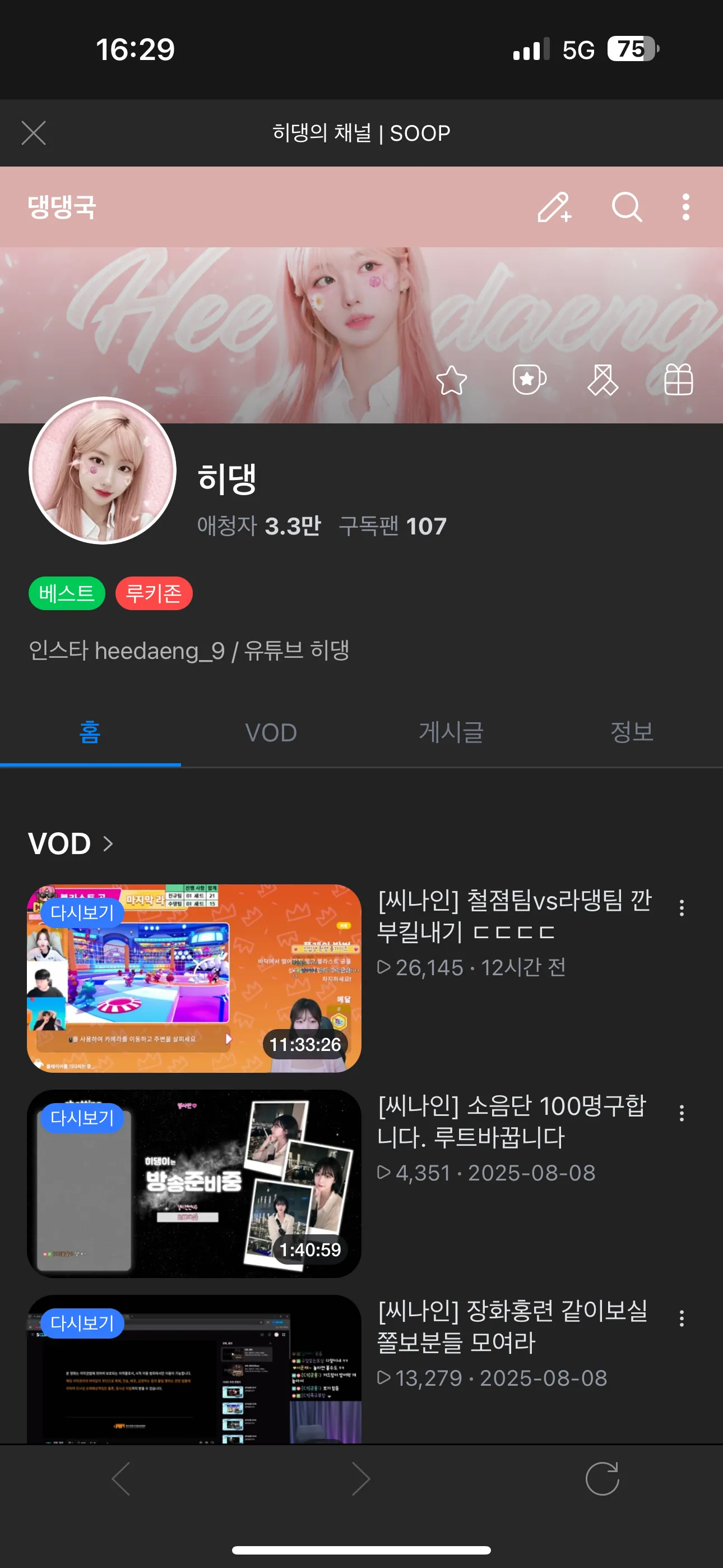Open the overflow menu in 댕댕국 header
Image resolution: width=723 pixels, height=1568 pixels.
[686, 207]
